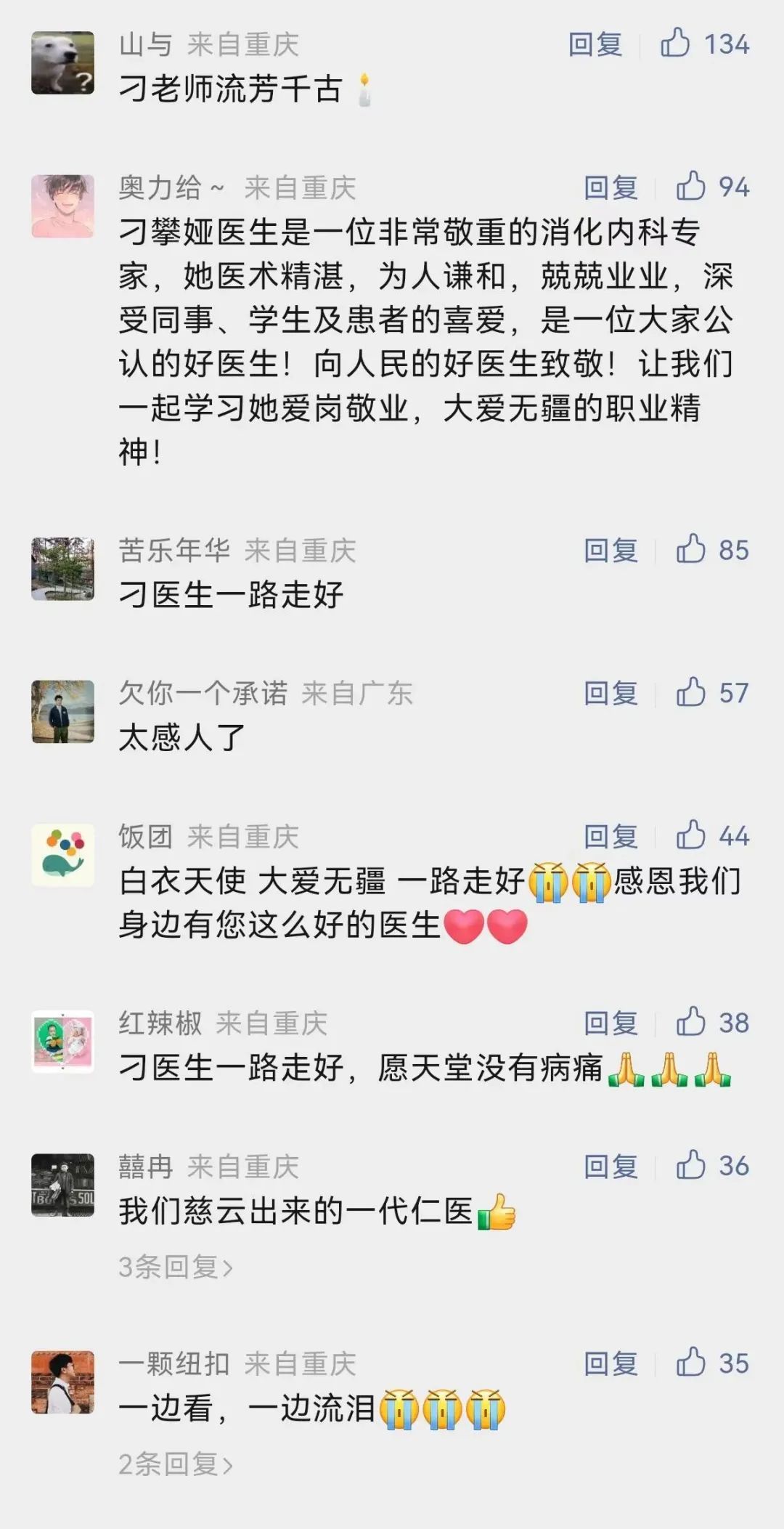Open 奥力给~'s profile avatar

63,206
